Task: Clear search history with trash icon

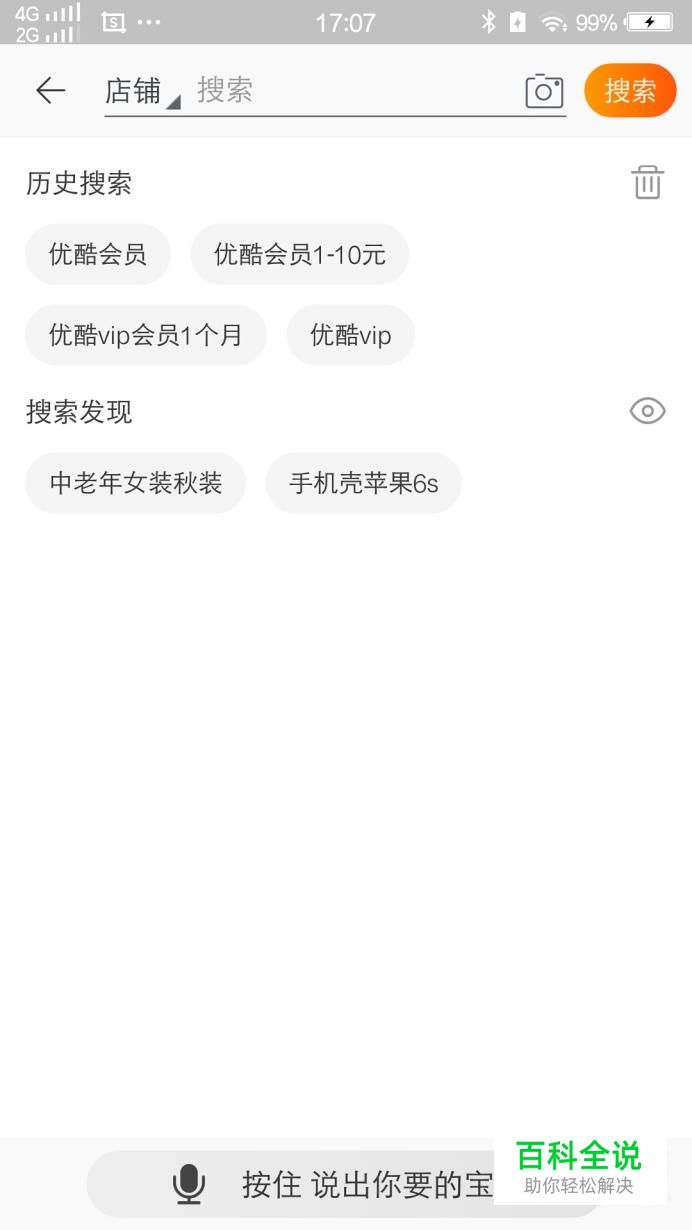Action: click(x=647, y=183)
